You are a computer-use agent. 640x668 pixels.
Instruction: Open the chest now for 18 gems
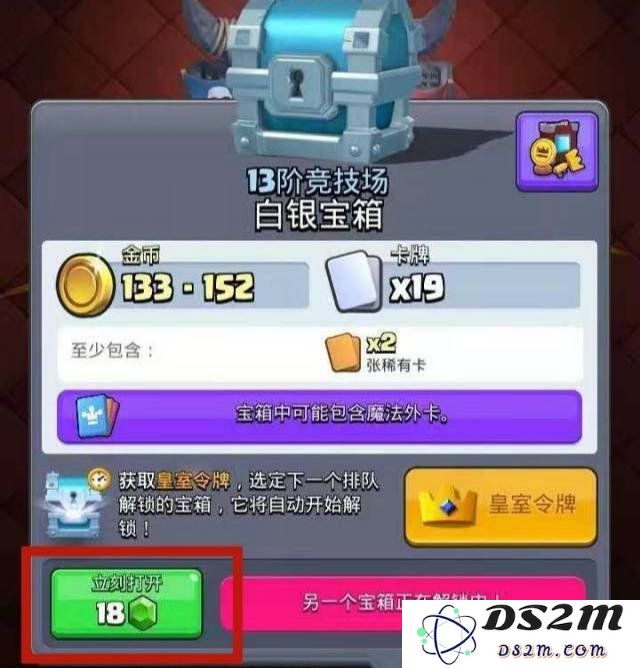[127, 600]
